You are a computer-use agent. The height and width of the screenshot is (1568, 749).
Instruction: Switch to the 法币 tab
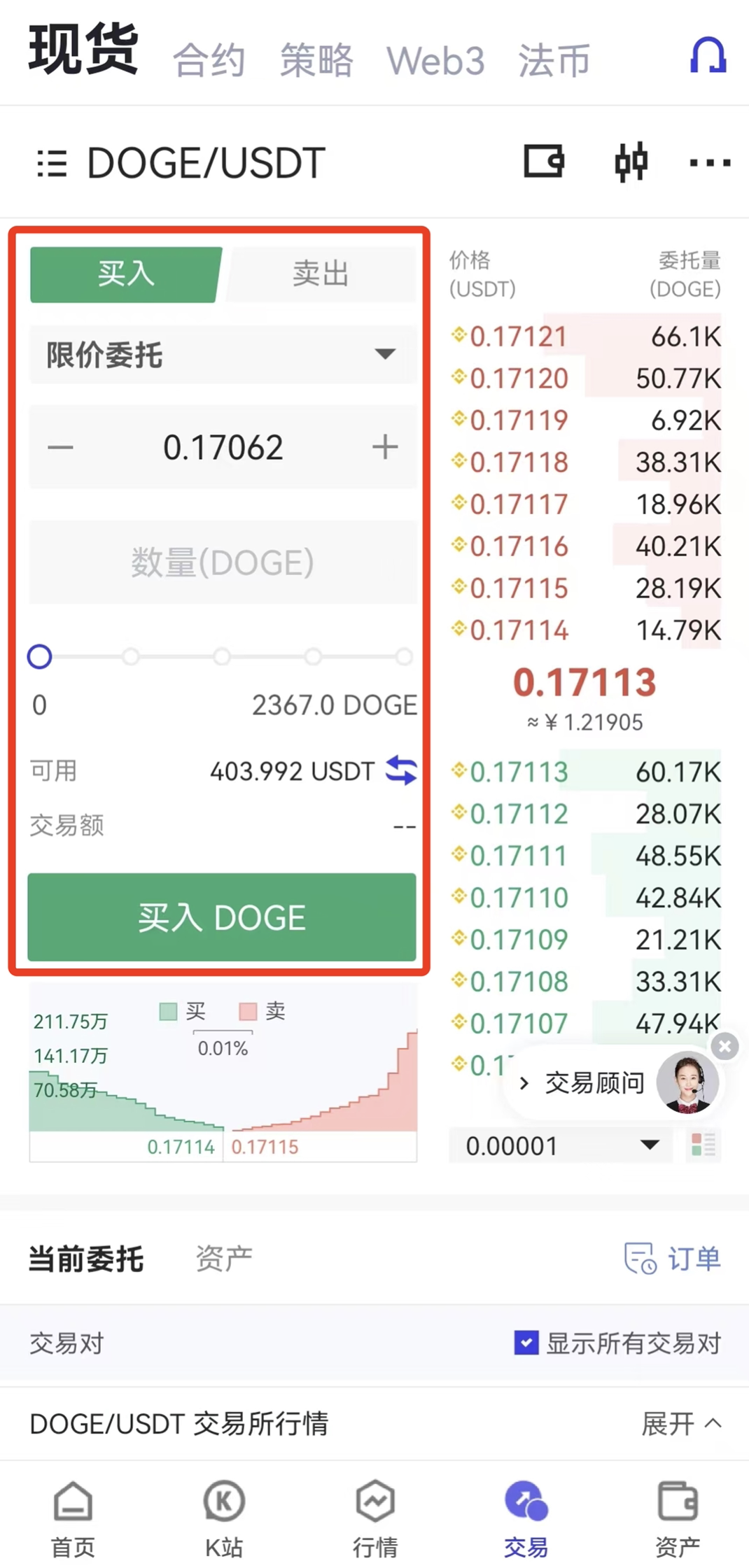click(554, 60)
